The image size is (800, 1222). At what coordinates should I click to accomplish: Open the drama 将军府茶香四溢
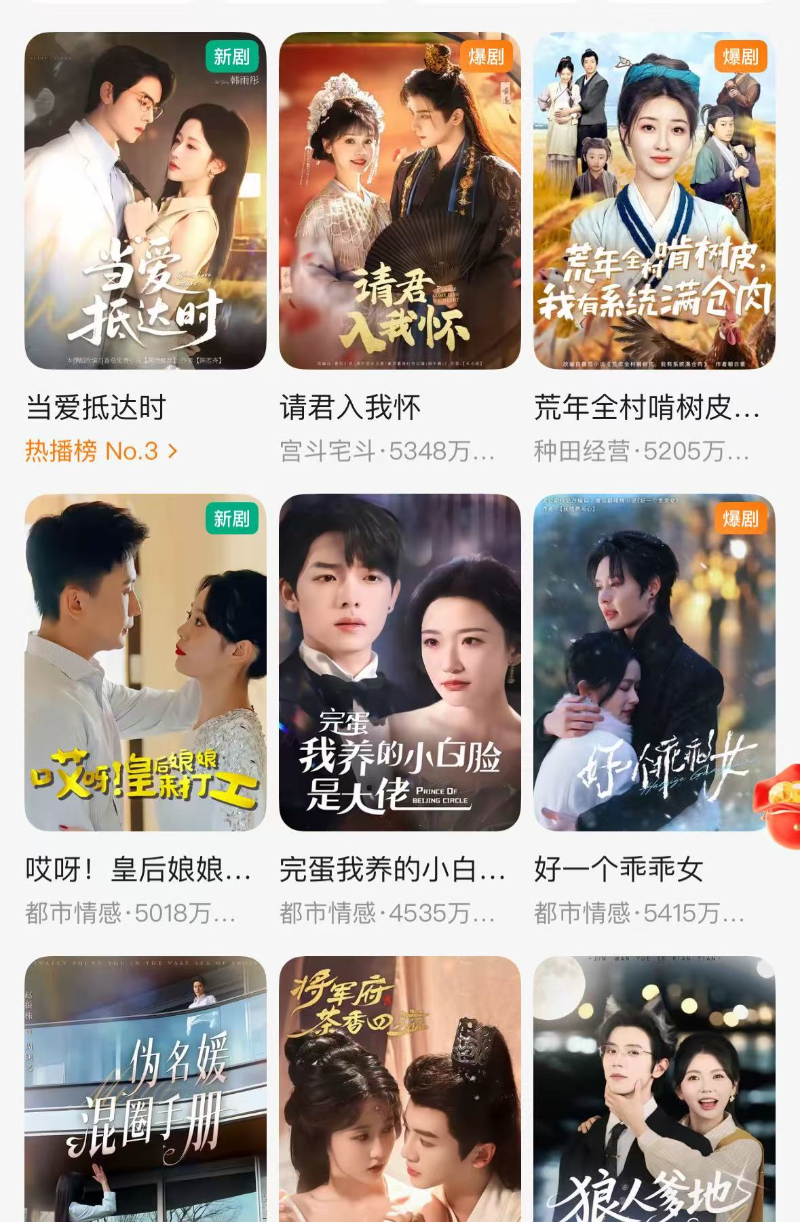pos(400,1090)
